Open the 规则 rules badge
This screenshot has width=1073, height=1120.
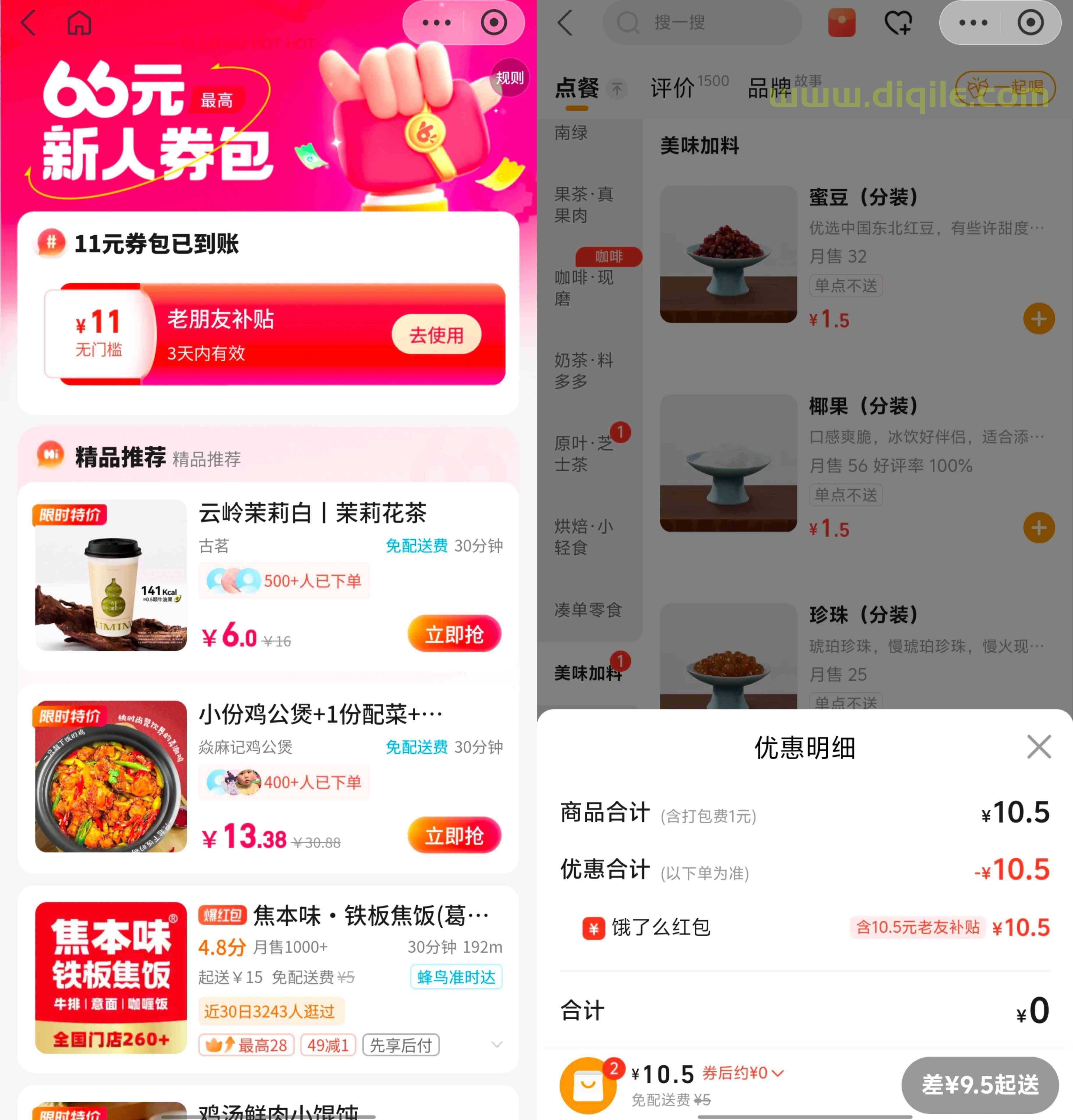(509, 78)
